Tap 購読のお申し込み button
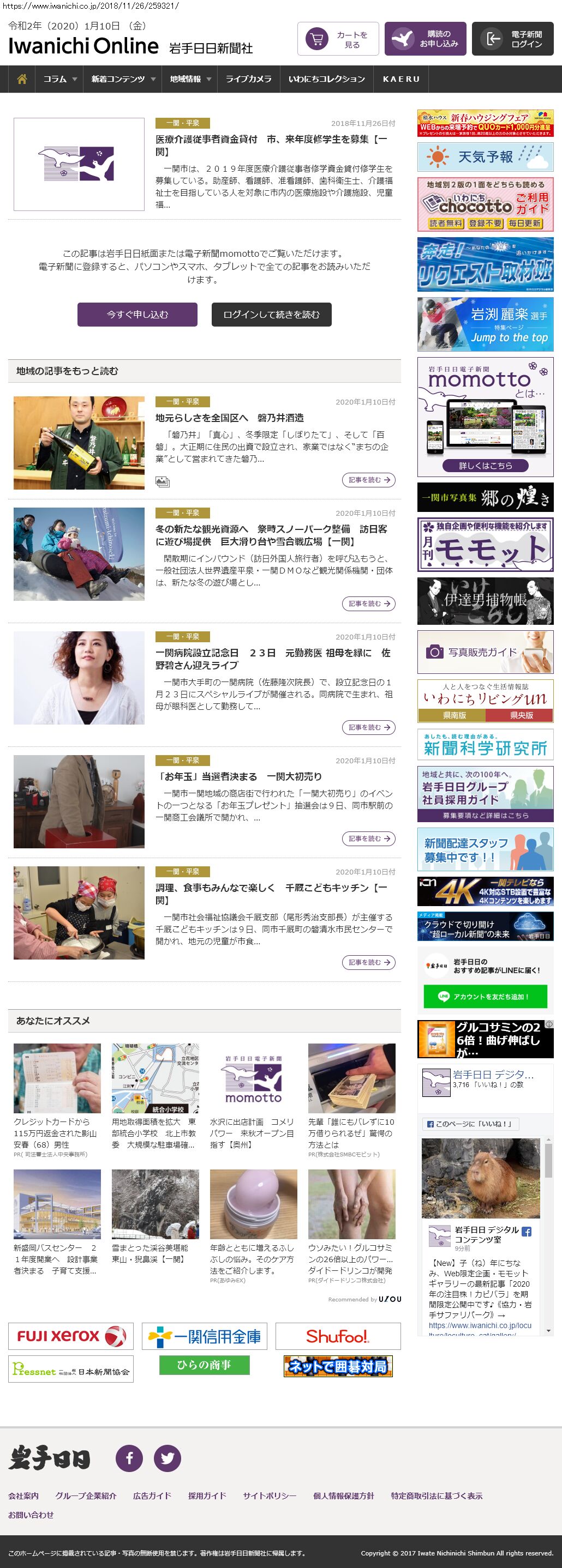The width and height of the screenshot is (562, 1568). click(425, 40)
